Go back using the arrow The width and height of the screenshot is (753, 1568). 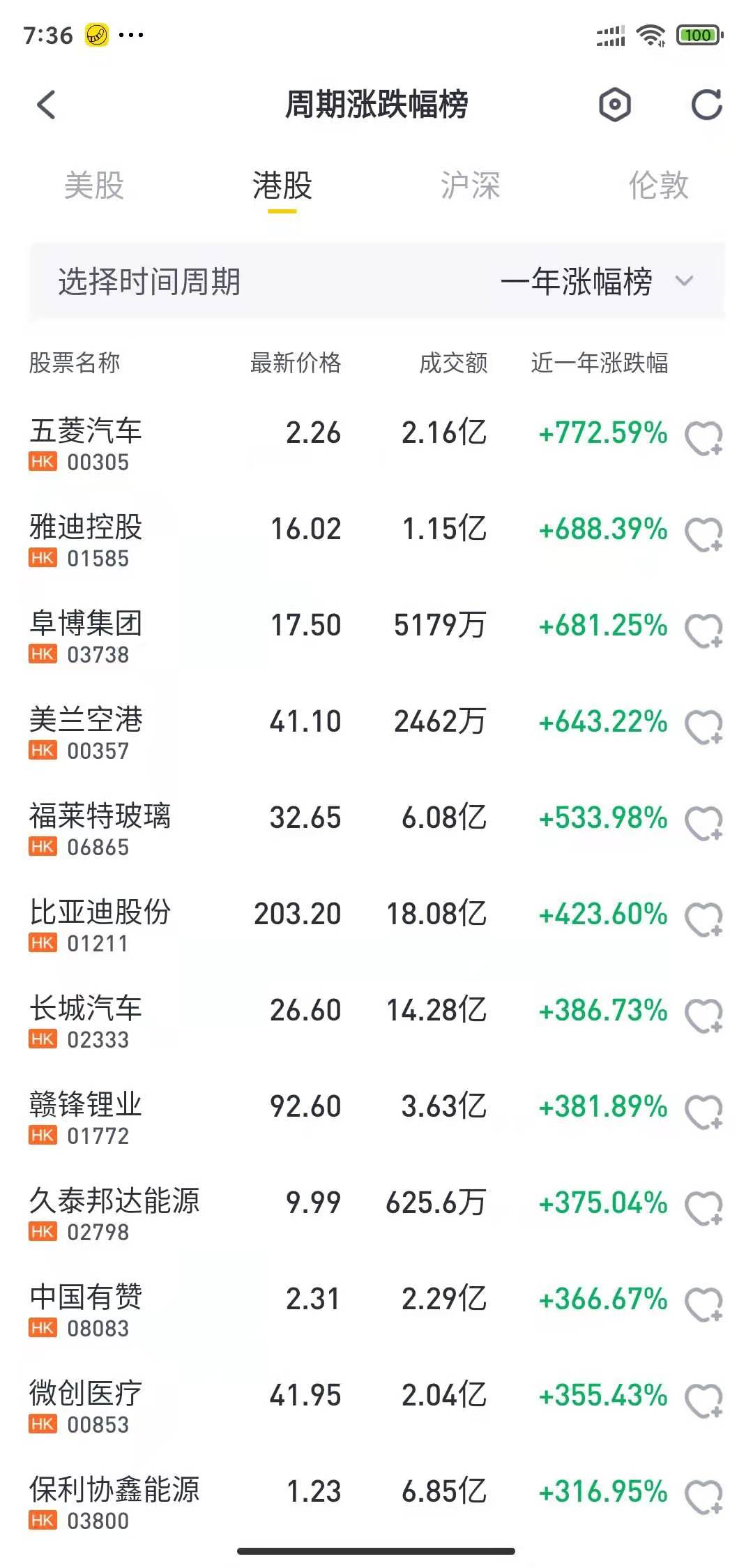point(46,105)
